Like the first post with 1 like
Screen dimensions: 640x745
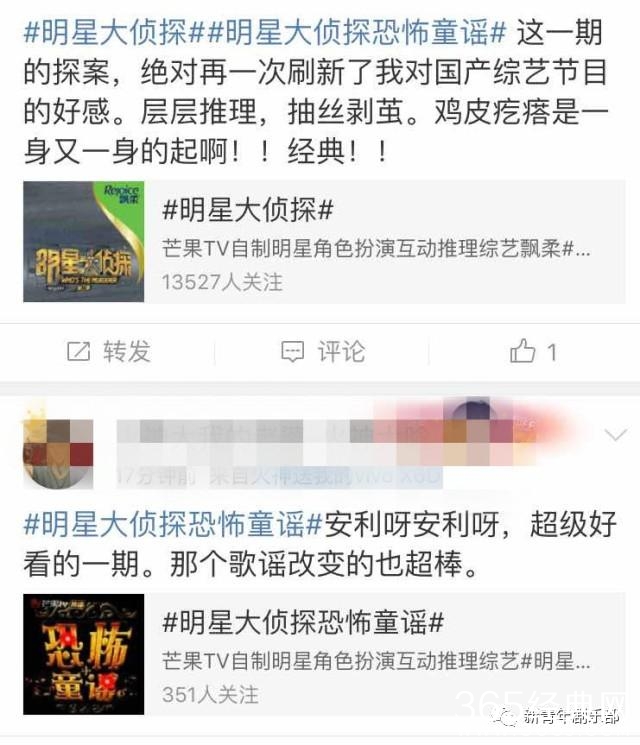(533, 351)
